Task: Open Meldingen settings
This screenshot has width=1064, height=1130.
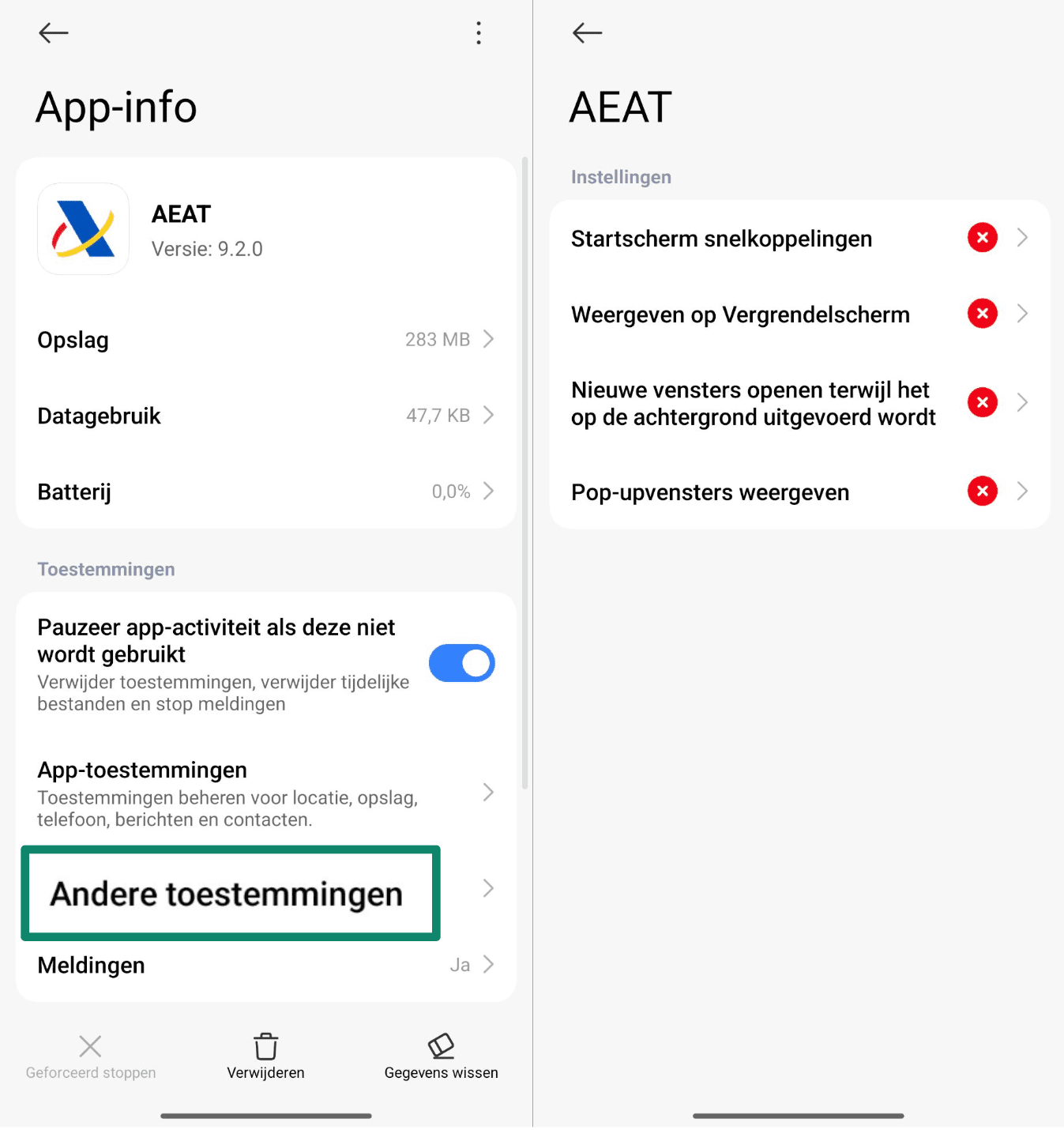Action: (x=265, y=965)
